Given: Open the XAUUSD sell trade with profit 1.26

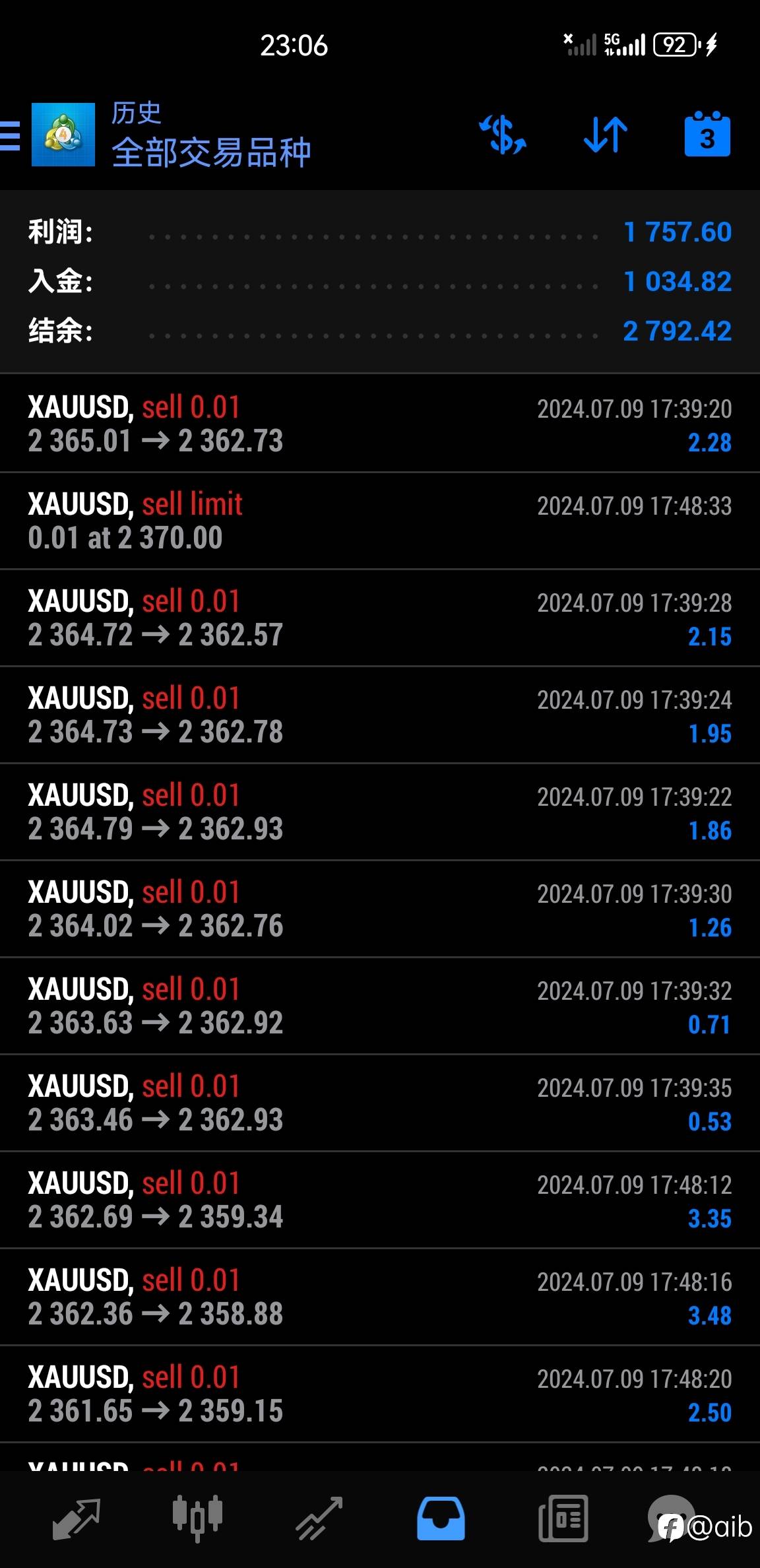Looking at the screenshot, I should (380, 909).
